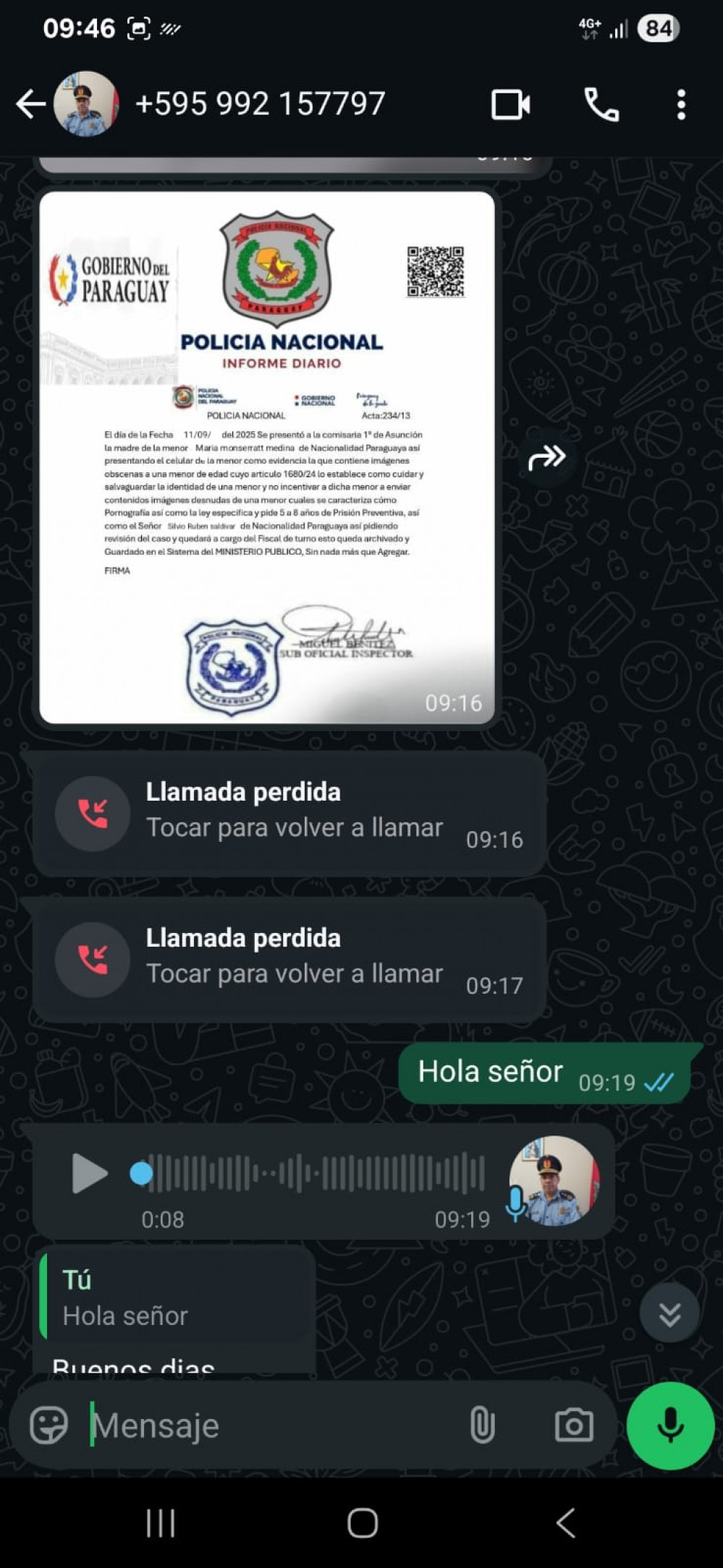Screen dimensions: 723x1568
Task: Open the camera from the message bar
Action: click(573, 1426)
